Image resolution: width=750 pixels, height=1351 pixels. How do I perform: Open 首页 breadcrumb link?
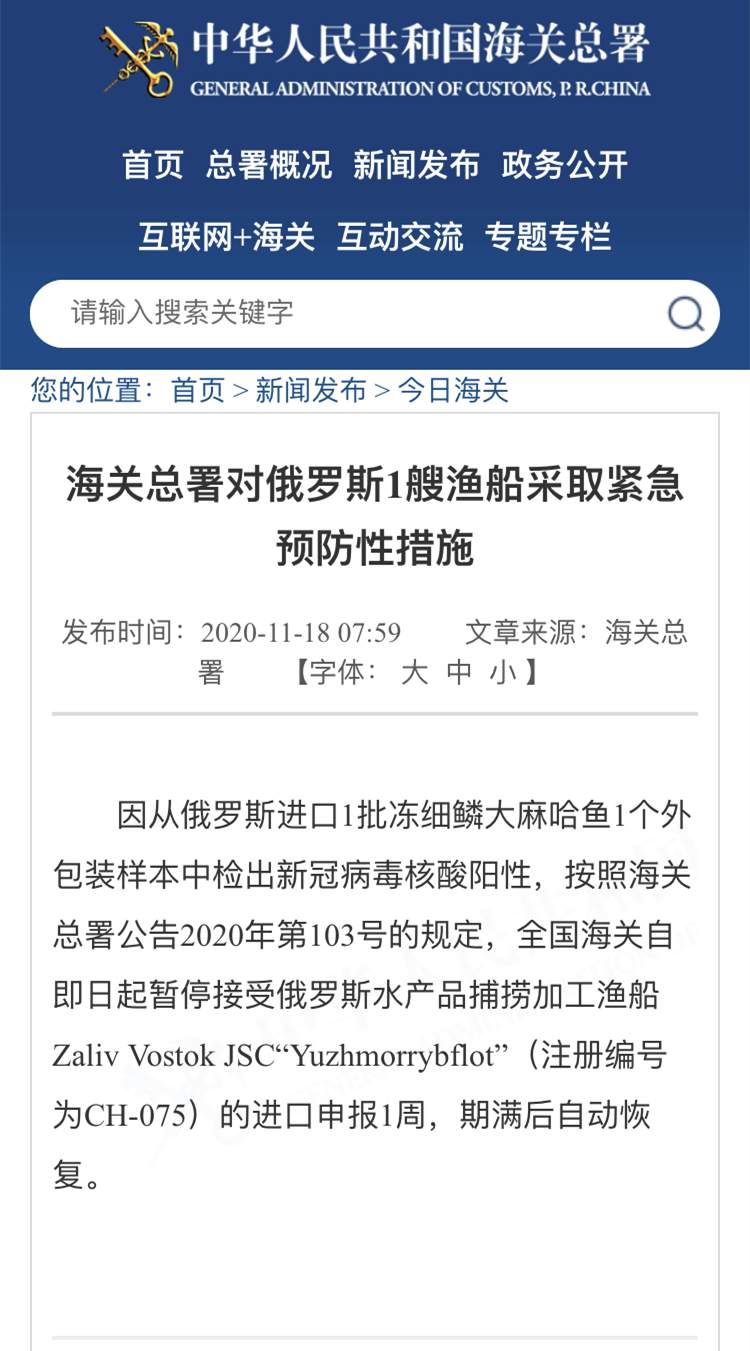click(198, 390)
